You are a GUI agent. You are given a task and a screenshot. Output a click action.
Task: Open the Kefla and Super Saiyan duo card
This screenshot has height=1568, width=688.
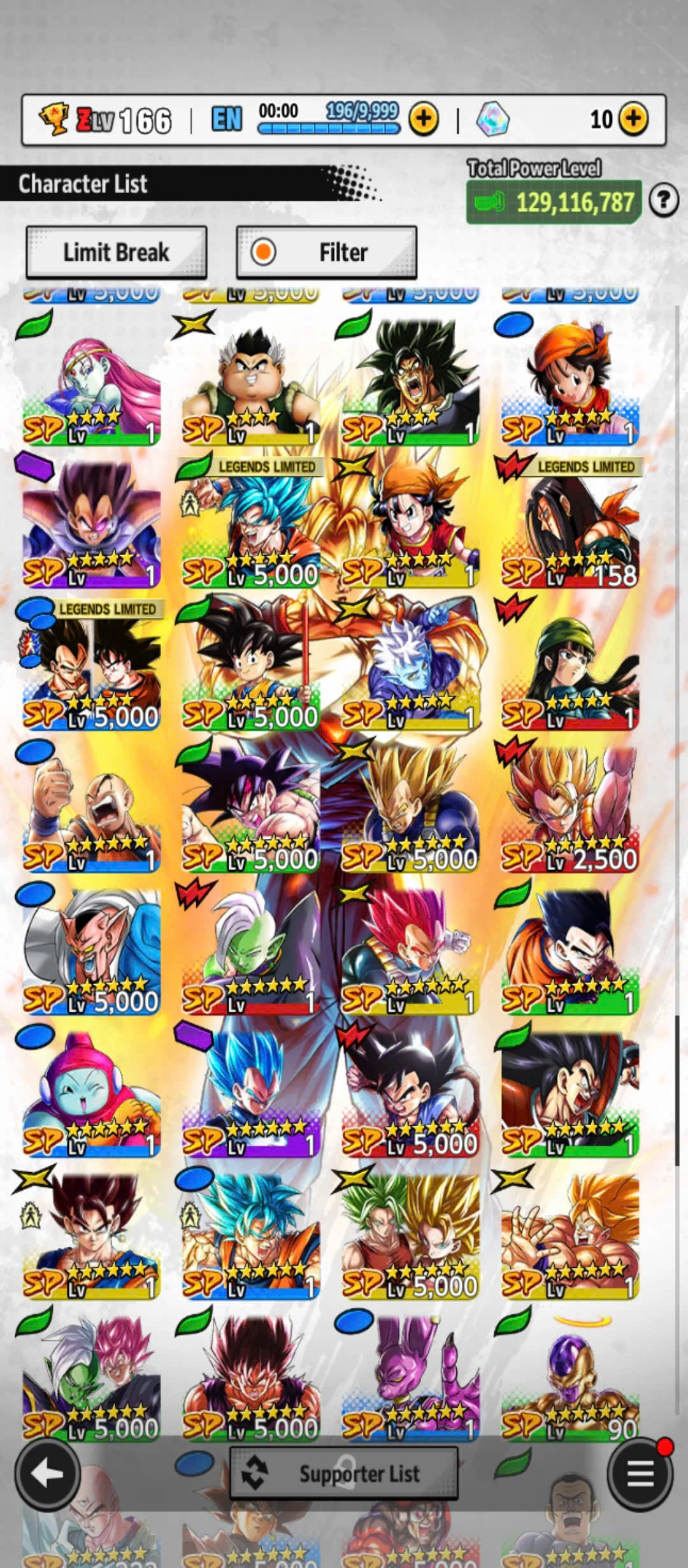click(x=410, y=1237)
